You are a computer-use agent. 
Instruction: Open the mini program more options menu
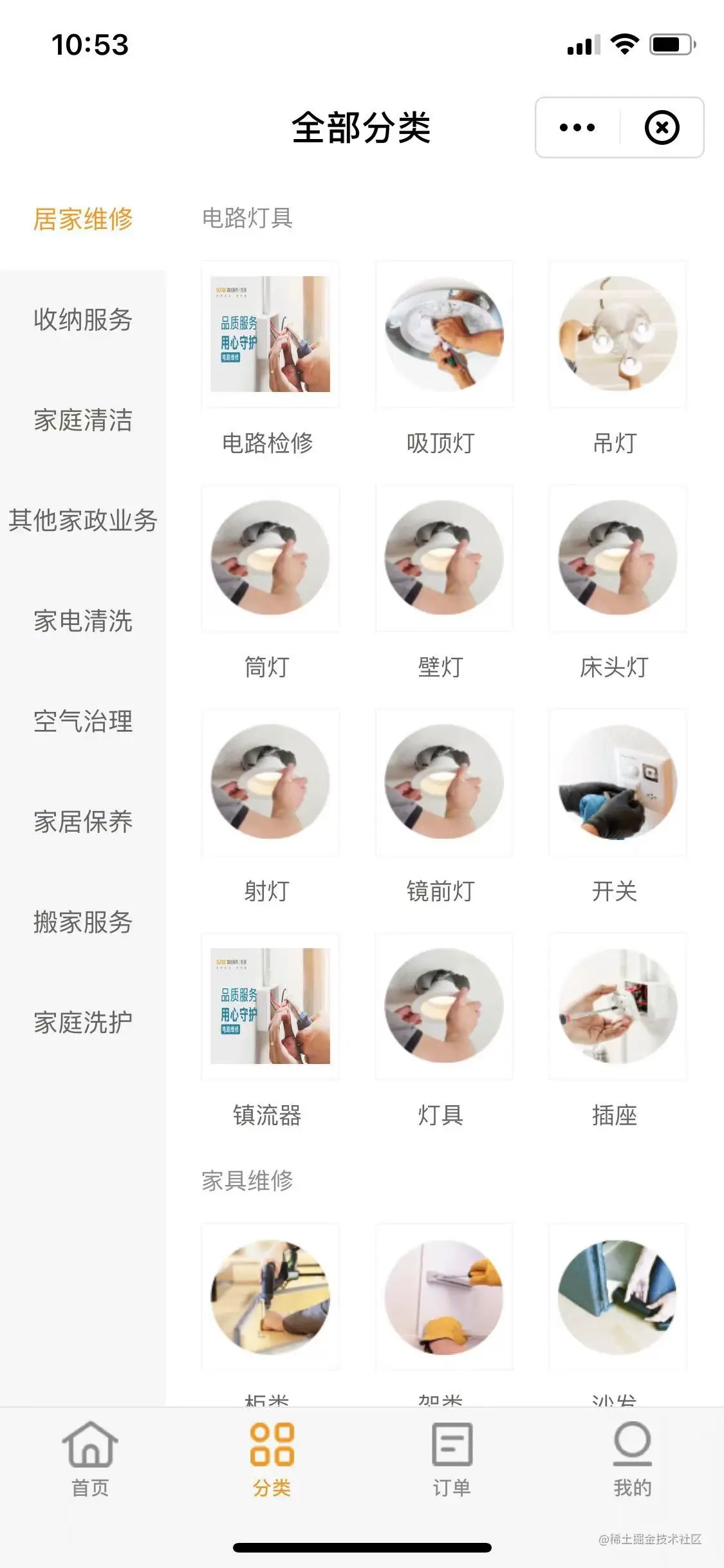click(577, 127)
